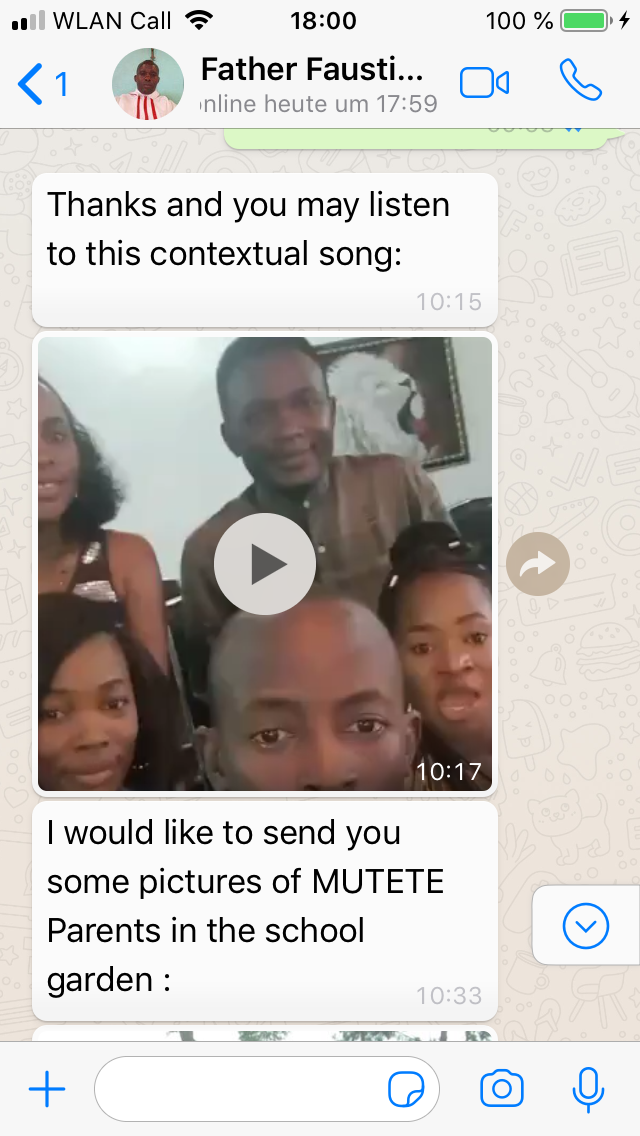Open the camera to take a photo

point(502,1088)
